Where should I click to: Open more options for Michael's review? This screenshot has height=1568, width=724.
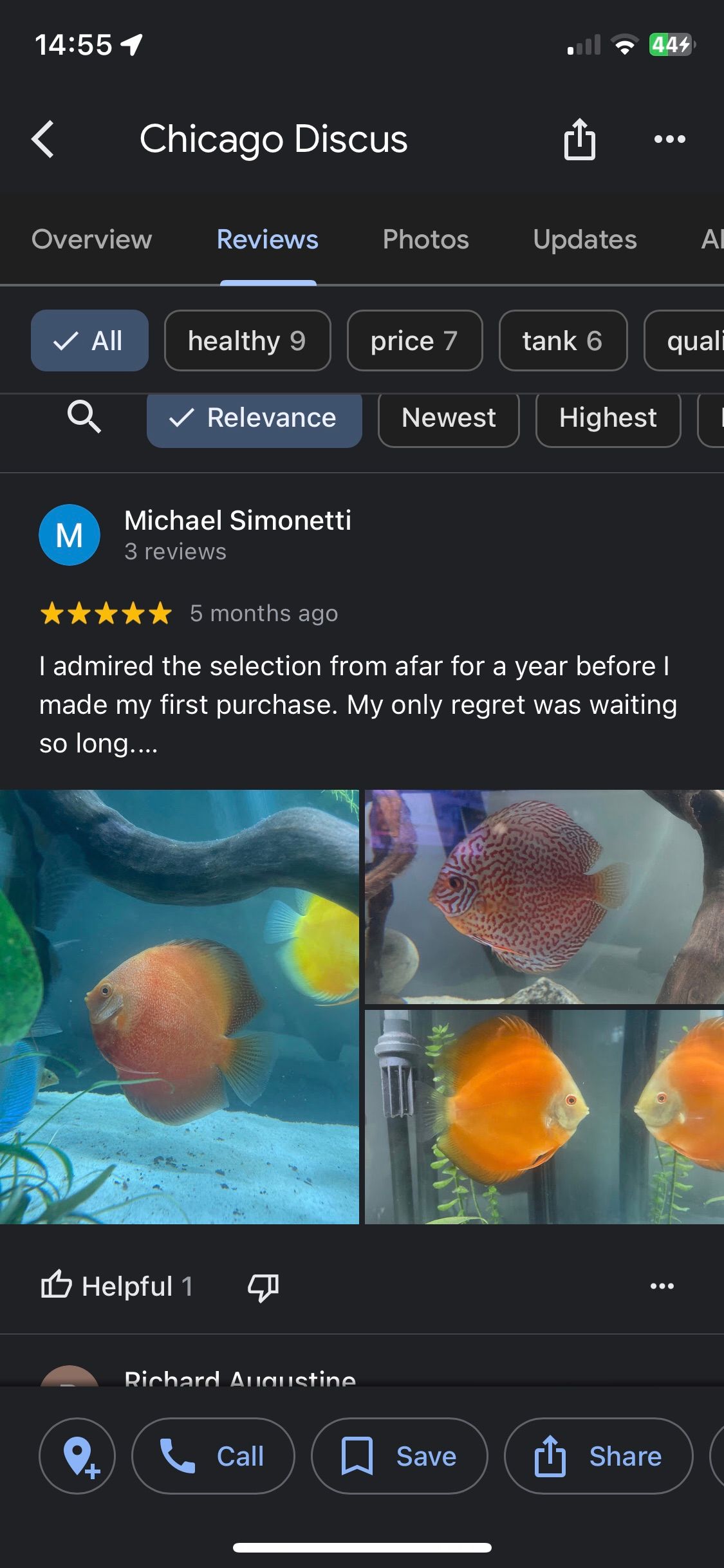[x=662, y=1286]
